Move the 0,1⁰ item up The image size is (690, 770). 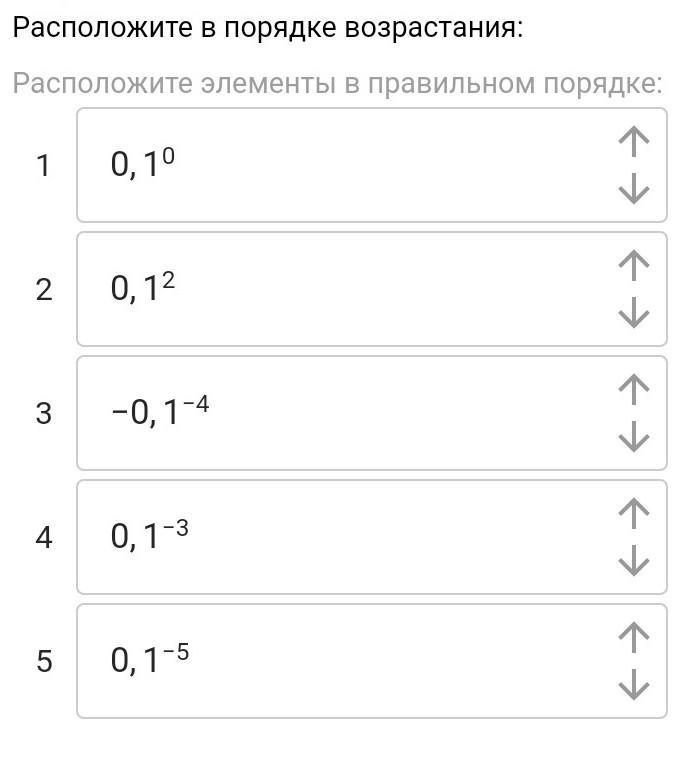pos(634,143)
